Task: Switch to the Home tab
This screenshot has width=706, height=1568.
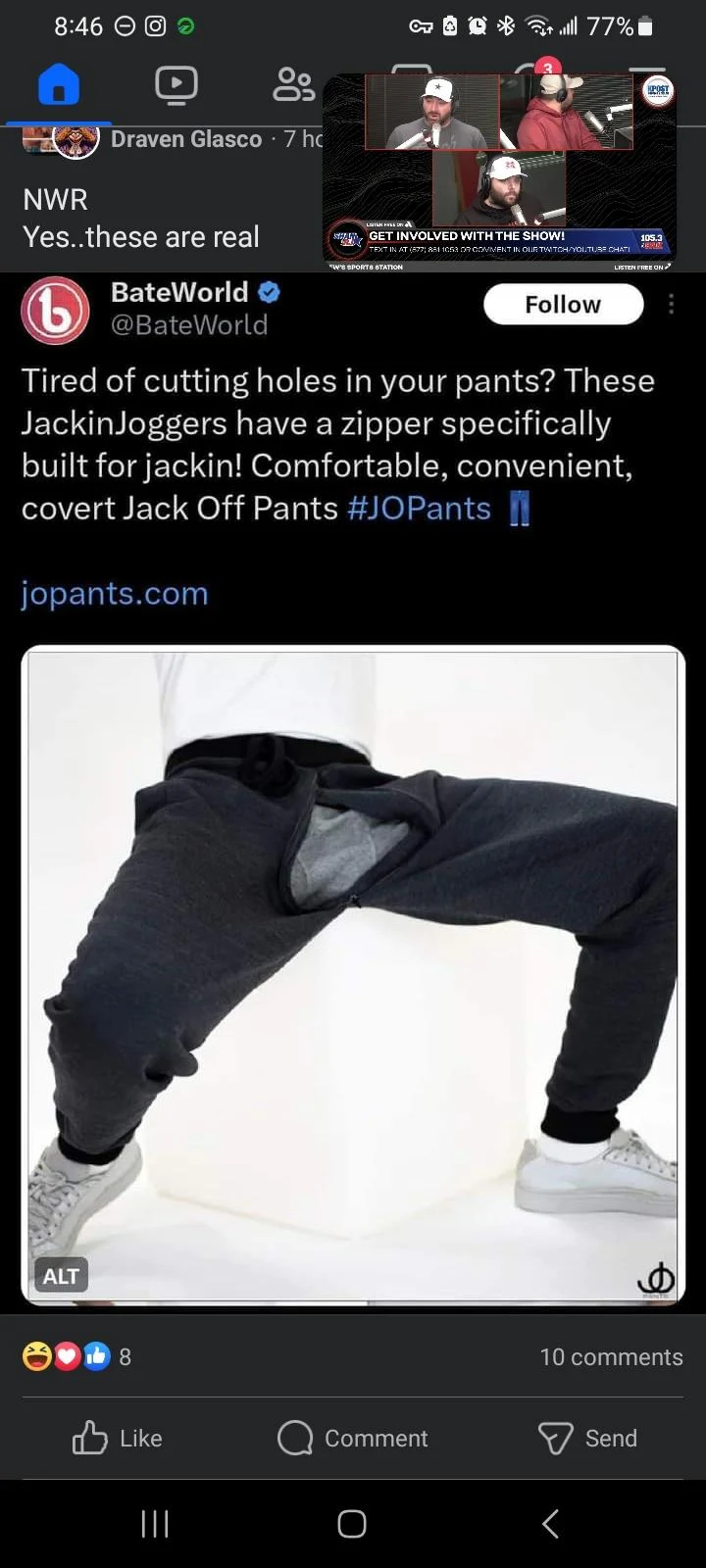Action: [x=59, y=85]
